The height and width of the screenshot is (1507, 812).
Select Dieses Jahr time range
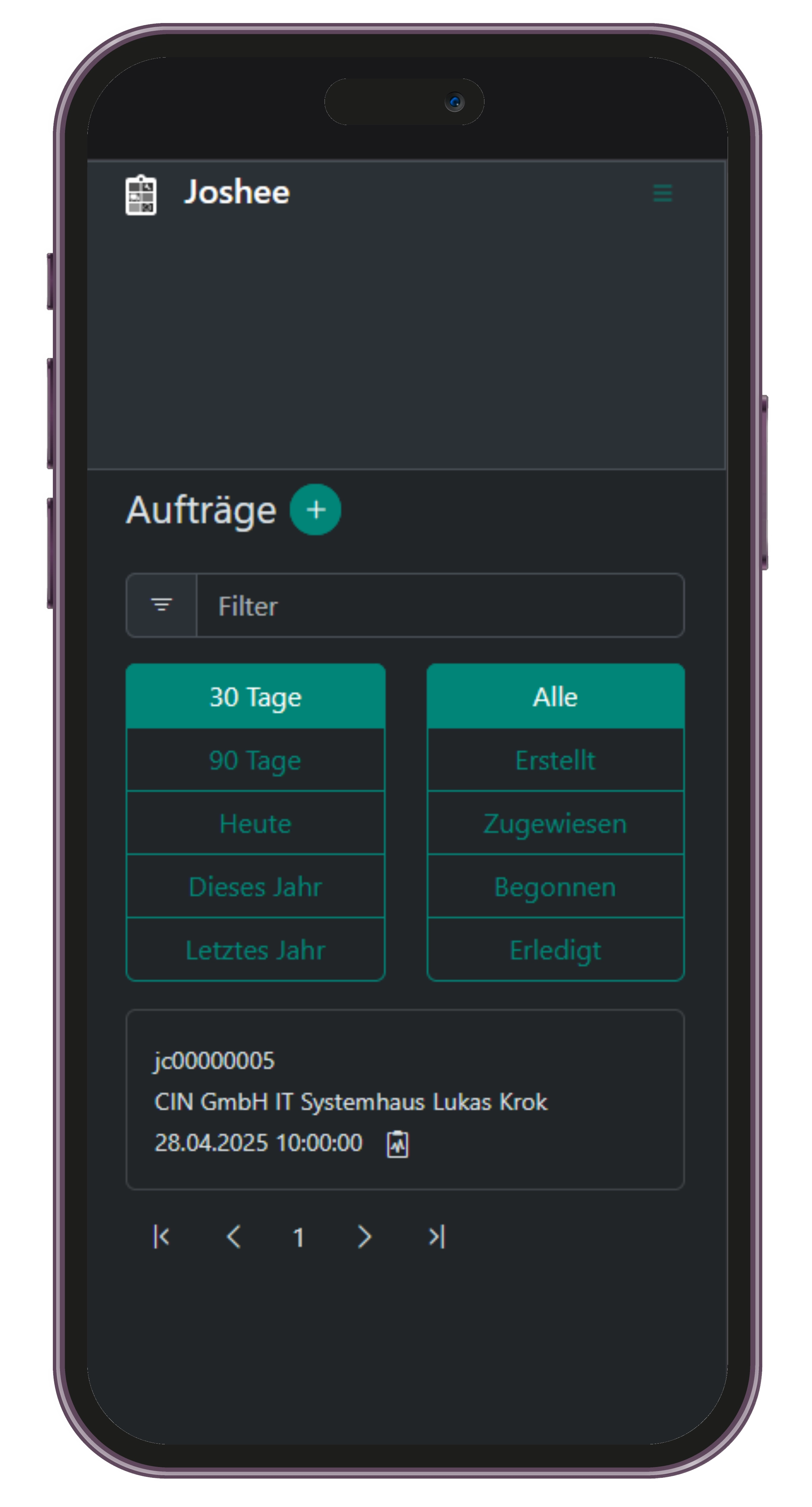tap(256, 886)
